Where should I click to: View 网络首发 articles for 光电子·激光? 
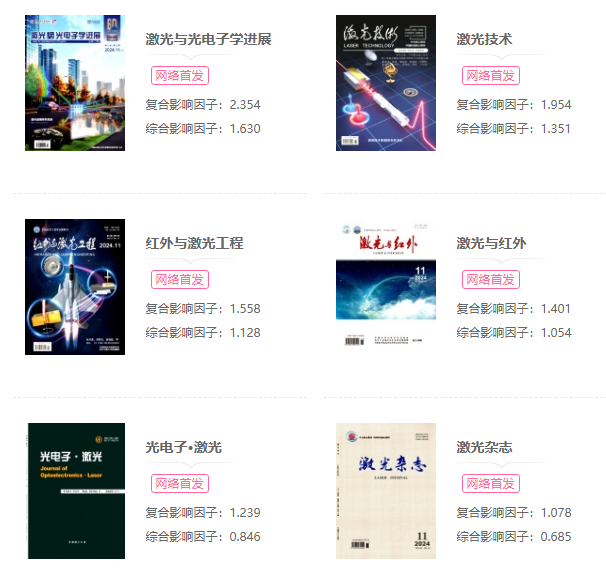pos(180,484)
